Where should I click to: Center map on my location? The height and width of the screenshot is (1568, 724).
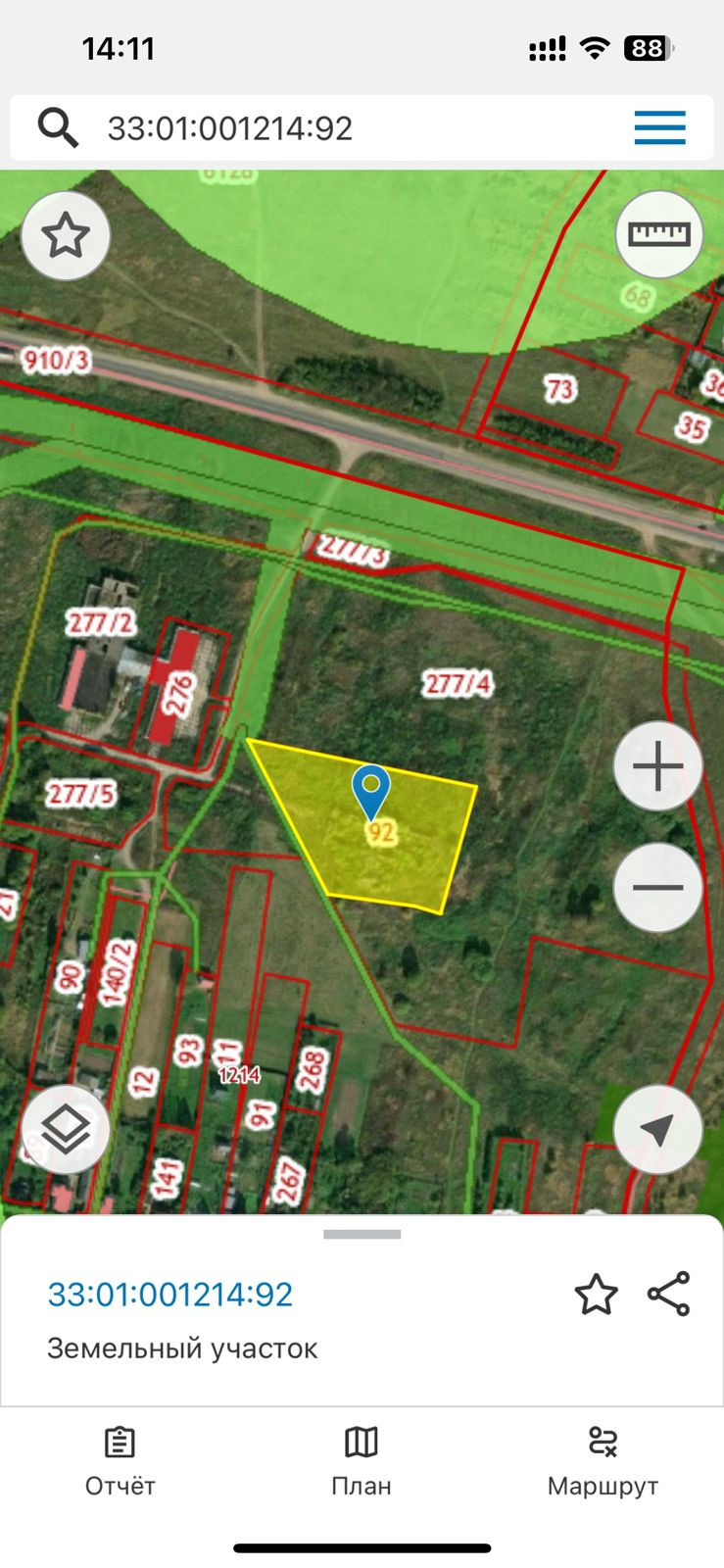(658, 1129)
